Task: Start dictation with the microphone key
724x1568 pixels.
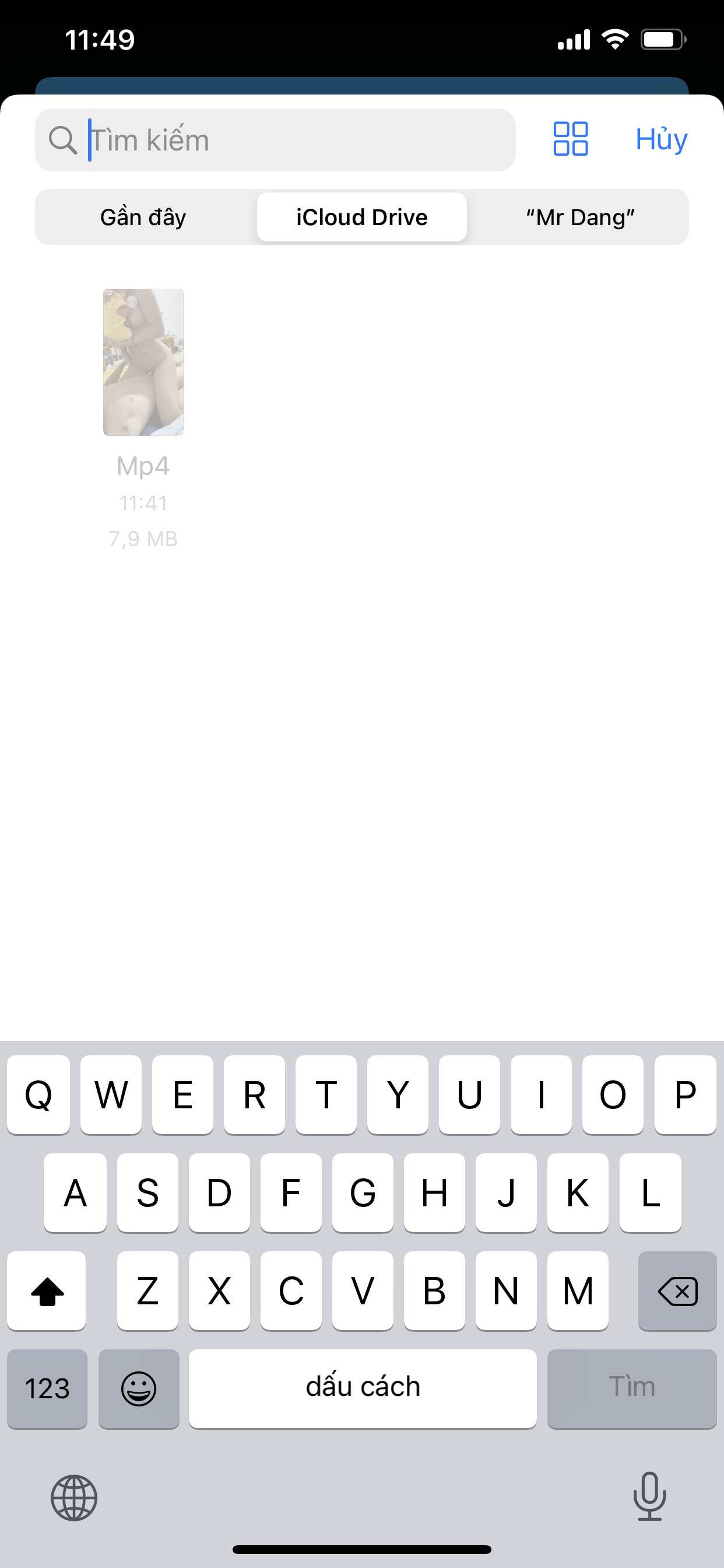Action: (x=649, y=1496)
